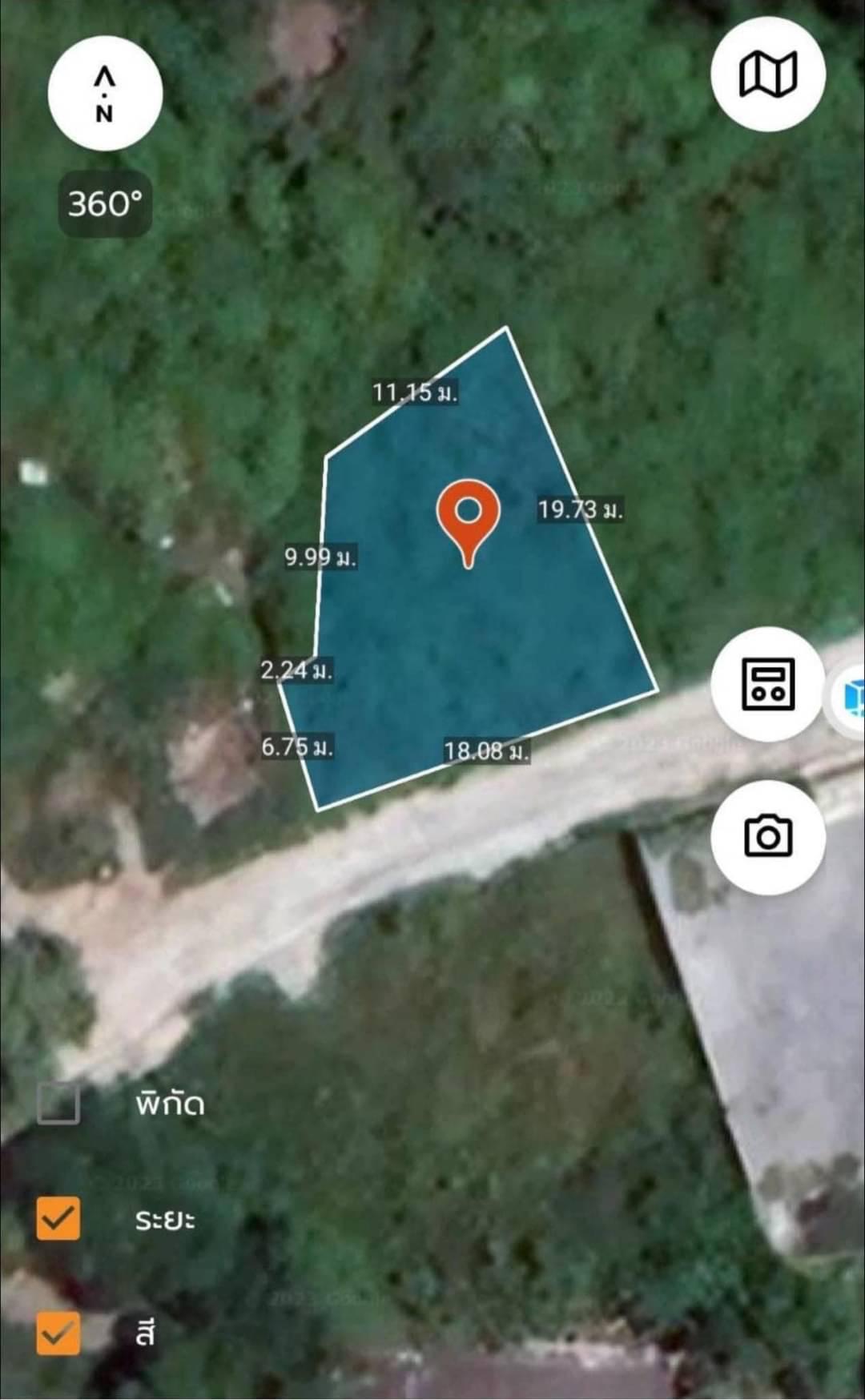Enable the พิกัด coordinates checkbox
Image resolution: width=865 pixels, height=1400 pixels.
coord(58,1104)
